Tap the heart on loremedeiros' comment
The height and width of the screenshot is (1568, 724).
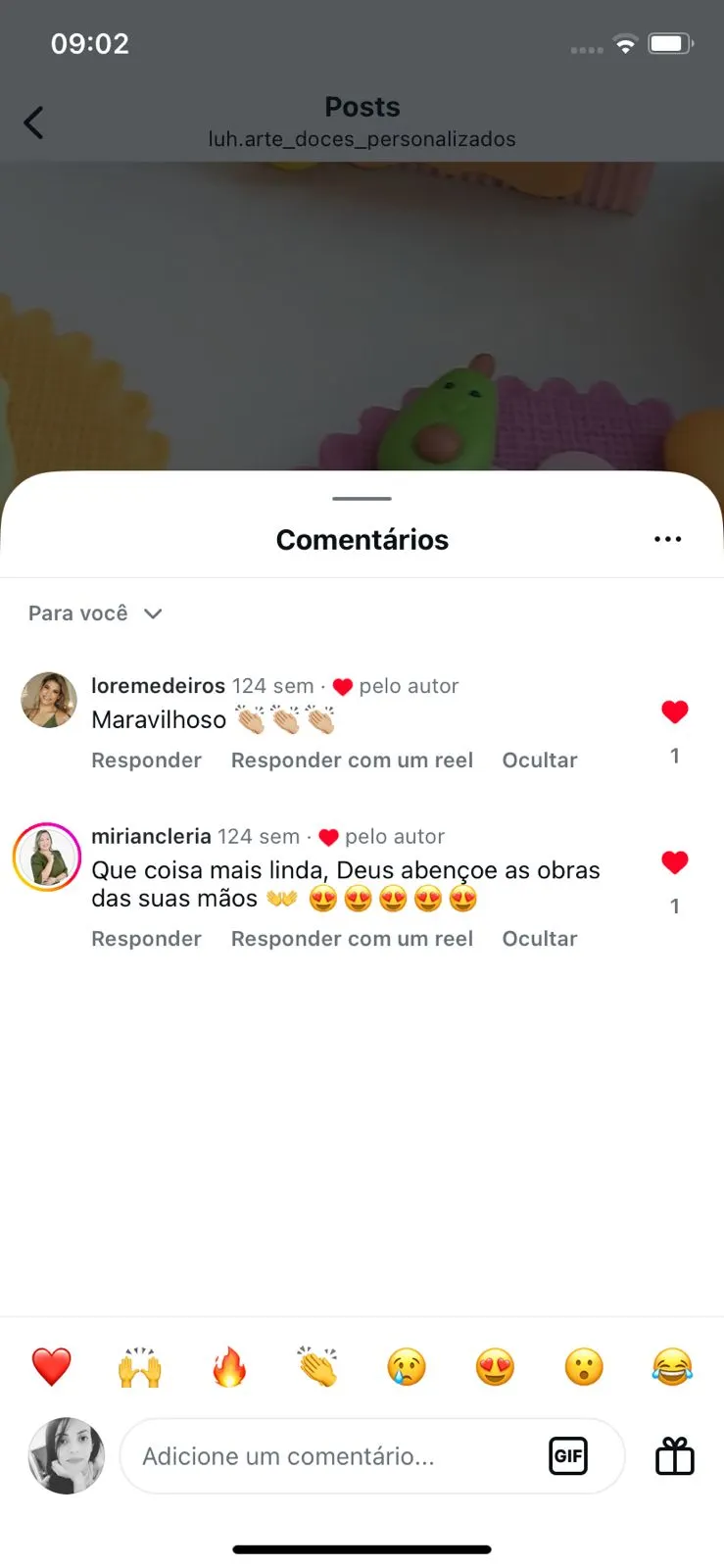click(x=674, y=712)
